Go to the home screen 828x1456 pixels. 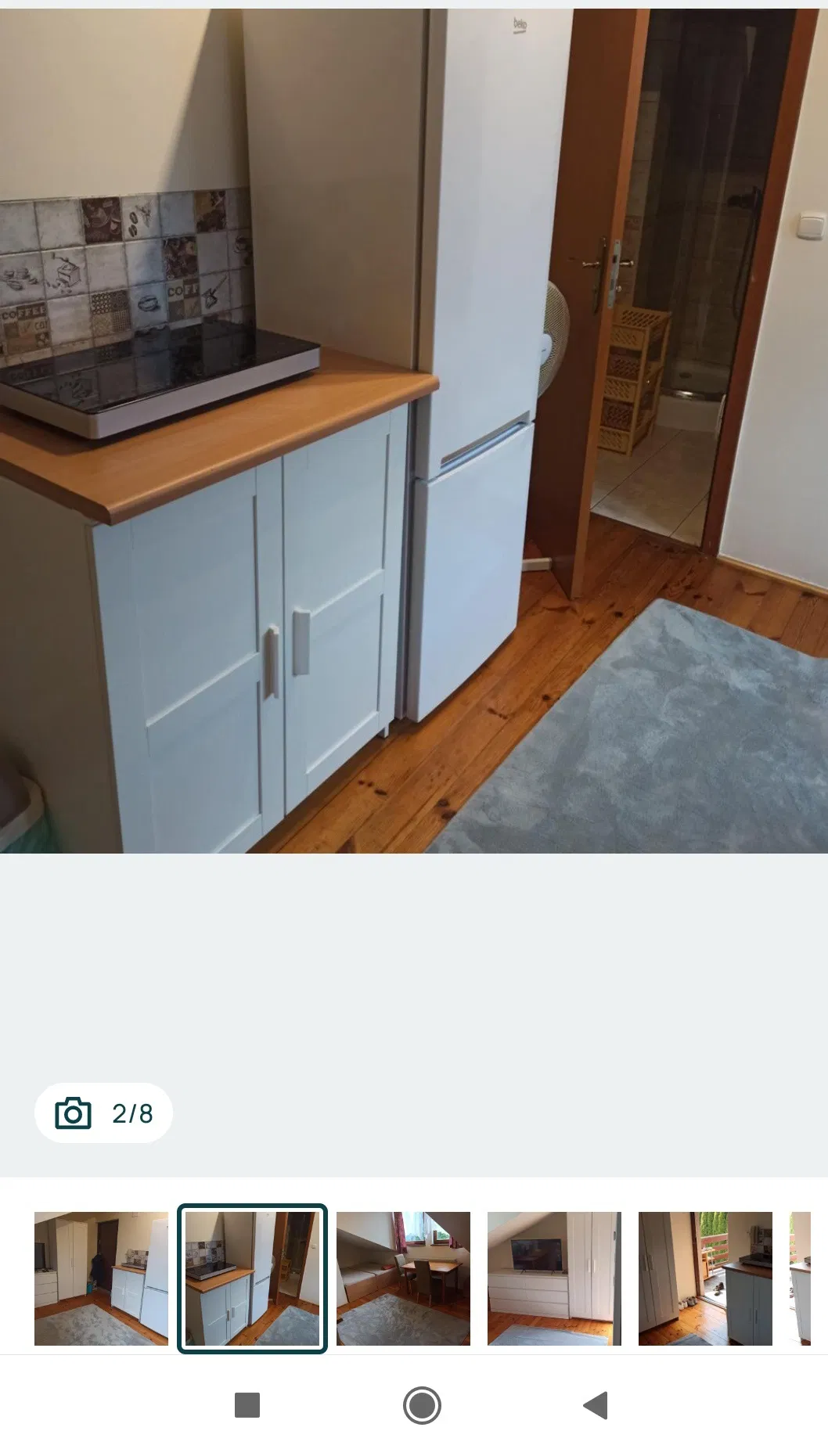[422, 1405]
